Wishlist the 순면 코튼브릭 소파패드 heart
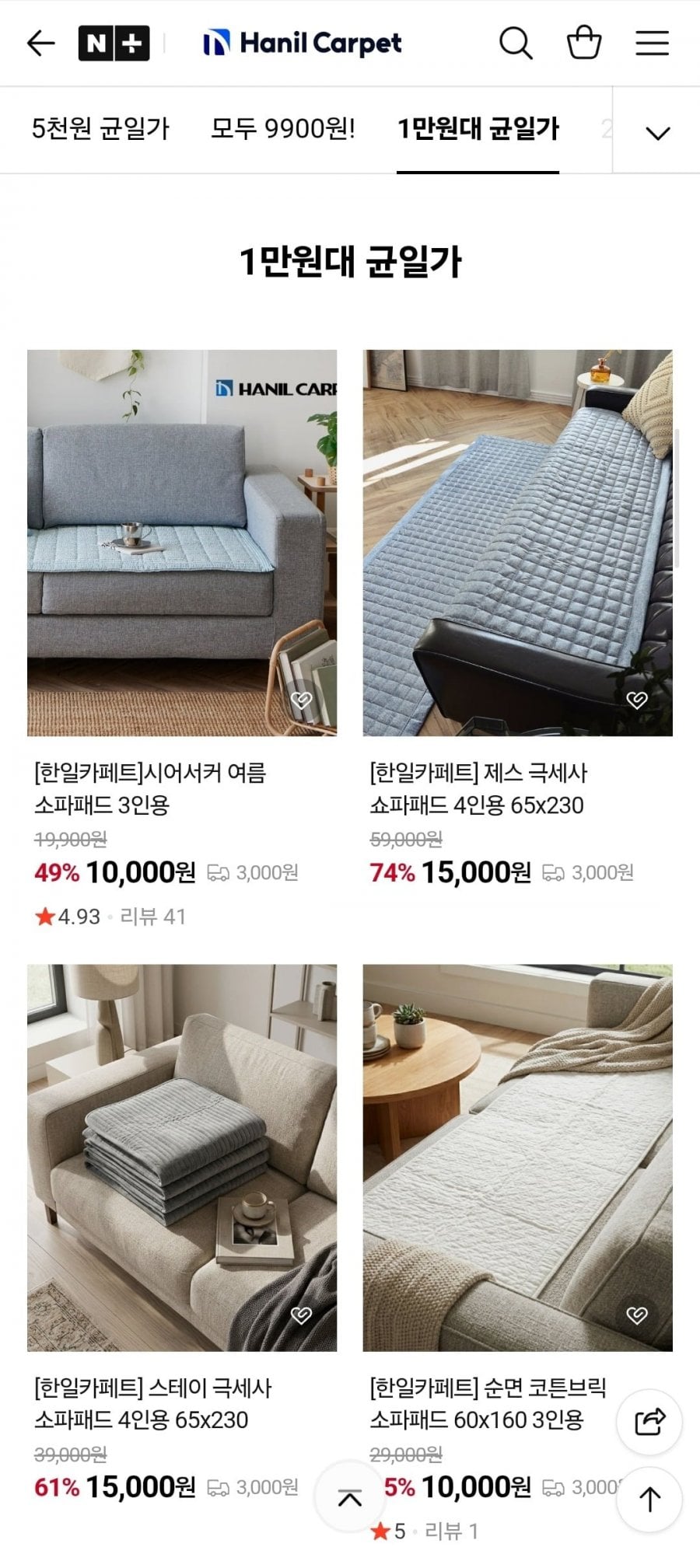The image size is (700, 1568). 637,1315
